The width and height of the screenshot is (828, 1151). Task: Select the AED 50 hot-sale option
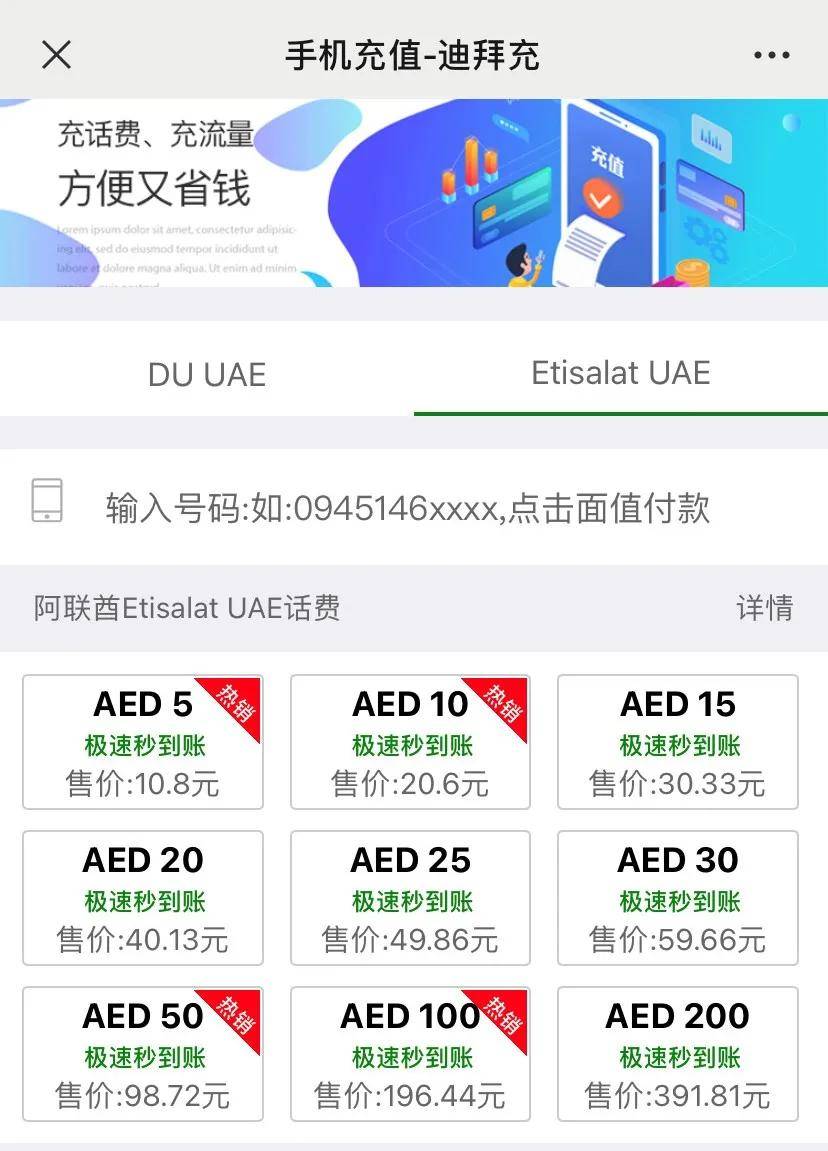pyautogui.click(x=142, y=1054)
